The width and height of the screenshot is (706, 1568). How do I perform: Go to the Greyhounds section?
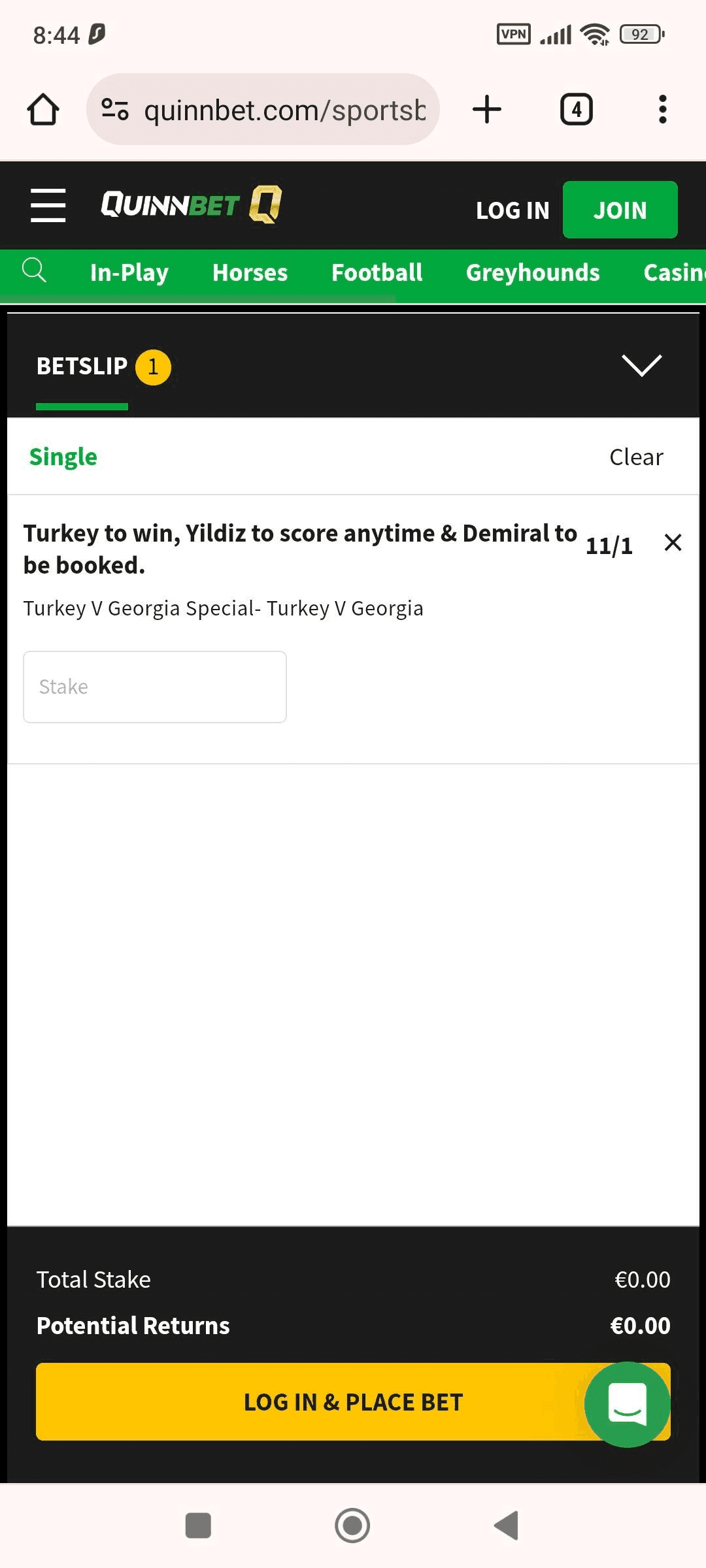532,272
